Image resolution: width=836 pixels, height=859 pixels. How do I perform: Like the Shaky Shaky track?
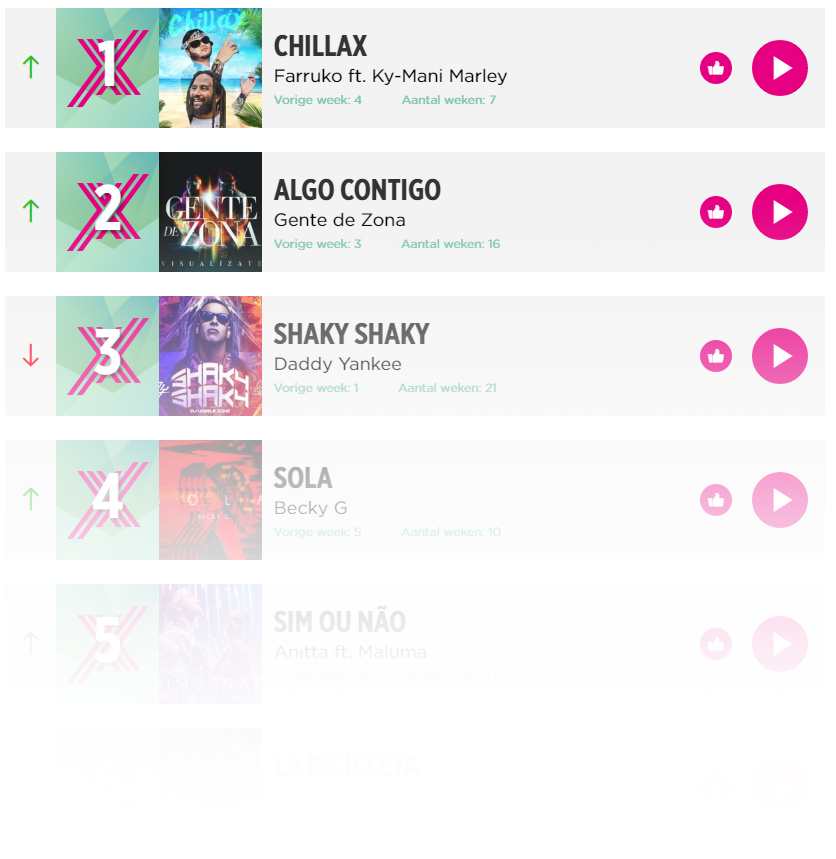tap(715, 356)
